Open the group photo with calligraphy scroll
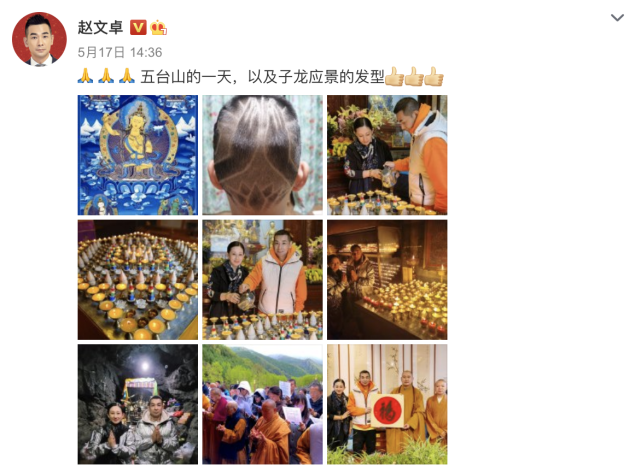The width and height of the screenshot is (641, 471). coord(387,404)
